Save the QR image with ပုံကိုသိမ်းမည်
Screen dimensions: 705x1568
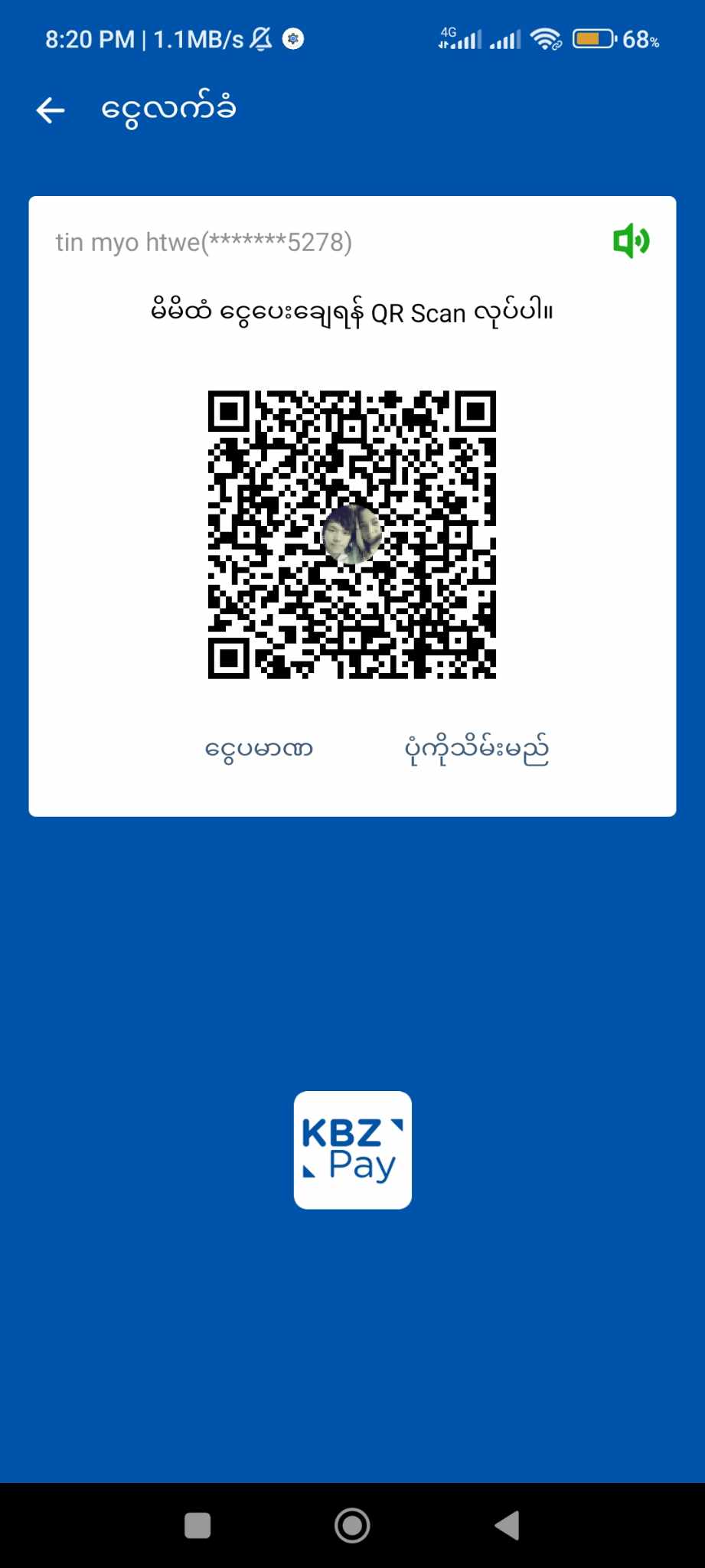click(x=476, y=749)
